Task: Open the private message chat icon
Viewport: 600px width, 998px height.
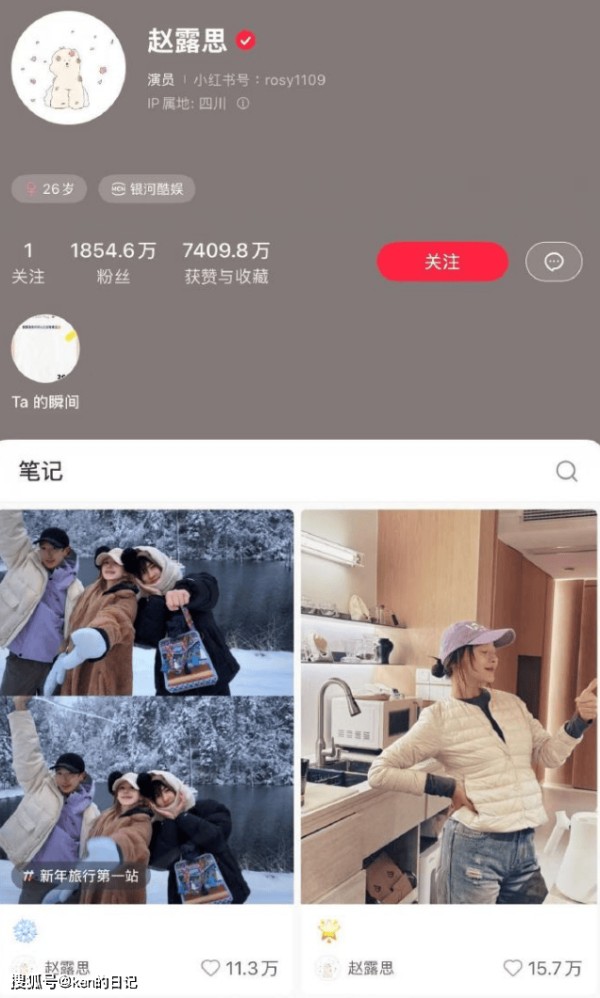Action: 554,261
